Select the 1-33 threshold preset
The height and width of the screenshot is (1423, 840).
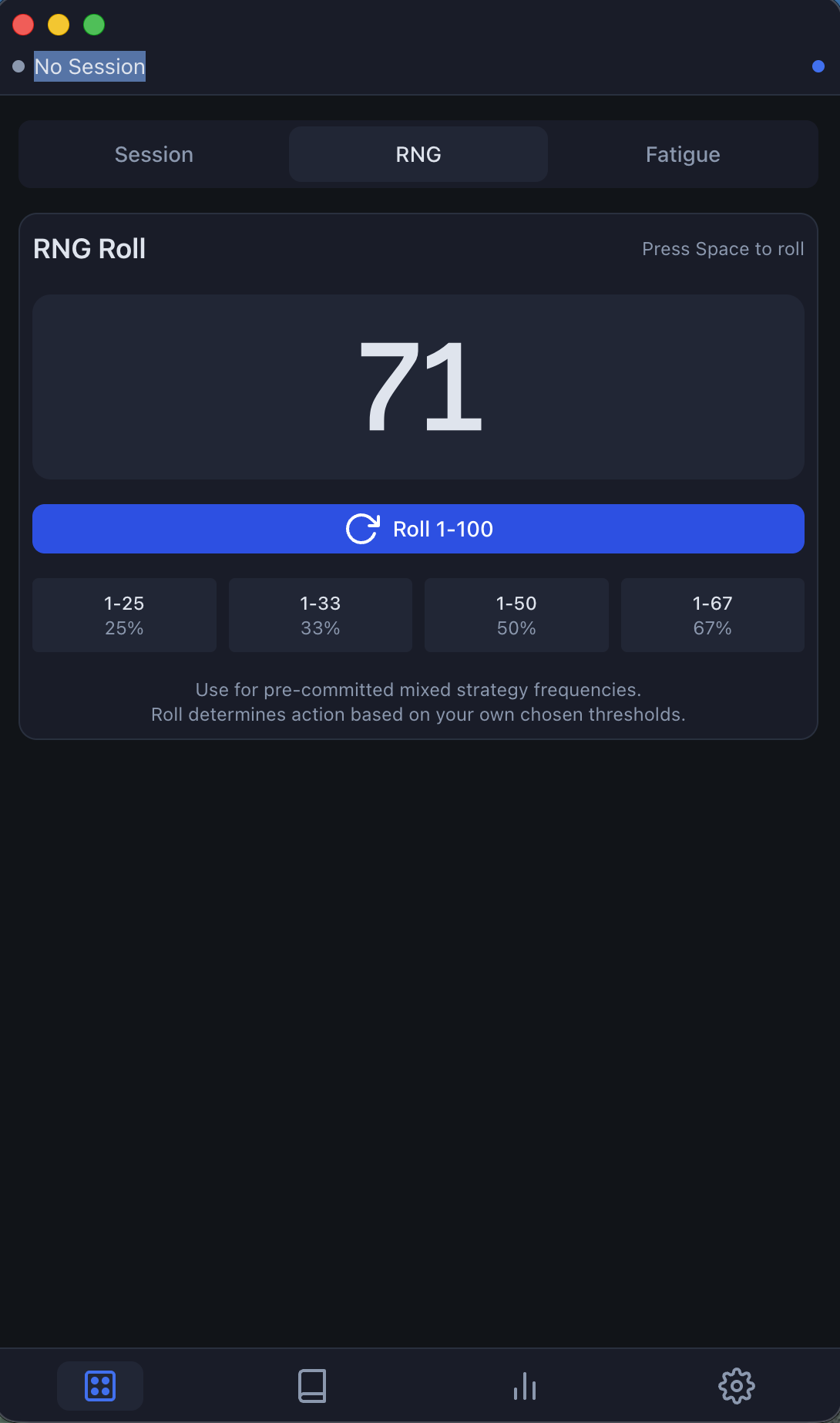pos(321,615)
